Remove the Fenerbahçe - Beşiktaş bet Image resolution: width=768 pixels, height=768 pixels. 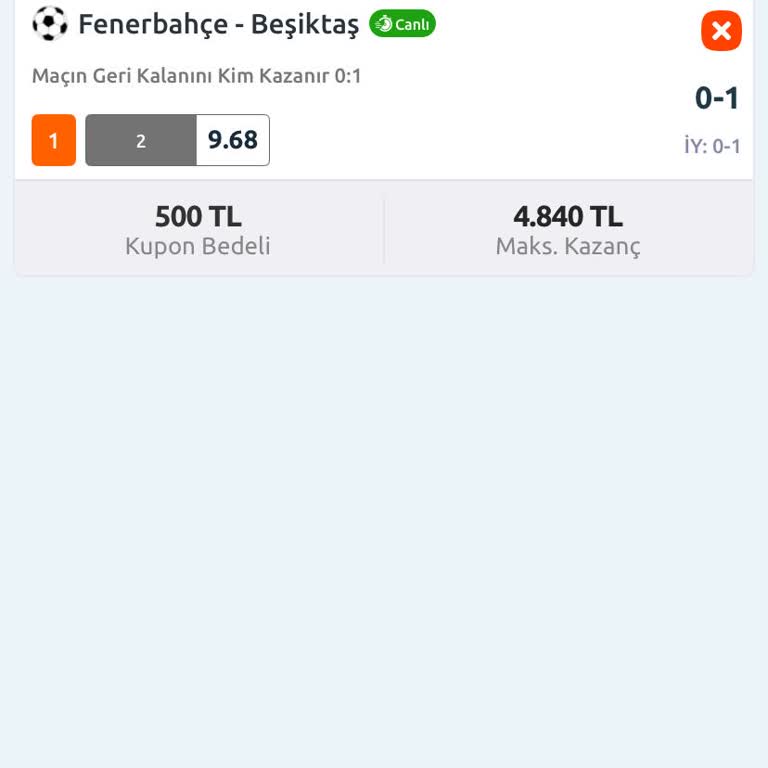721,31
